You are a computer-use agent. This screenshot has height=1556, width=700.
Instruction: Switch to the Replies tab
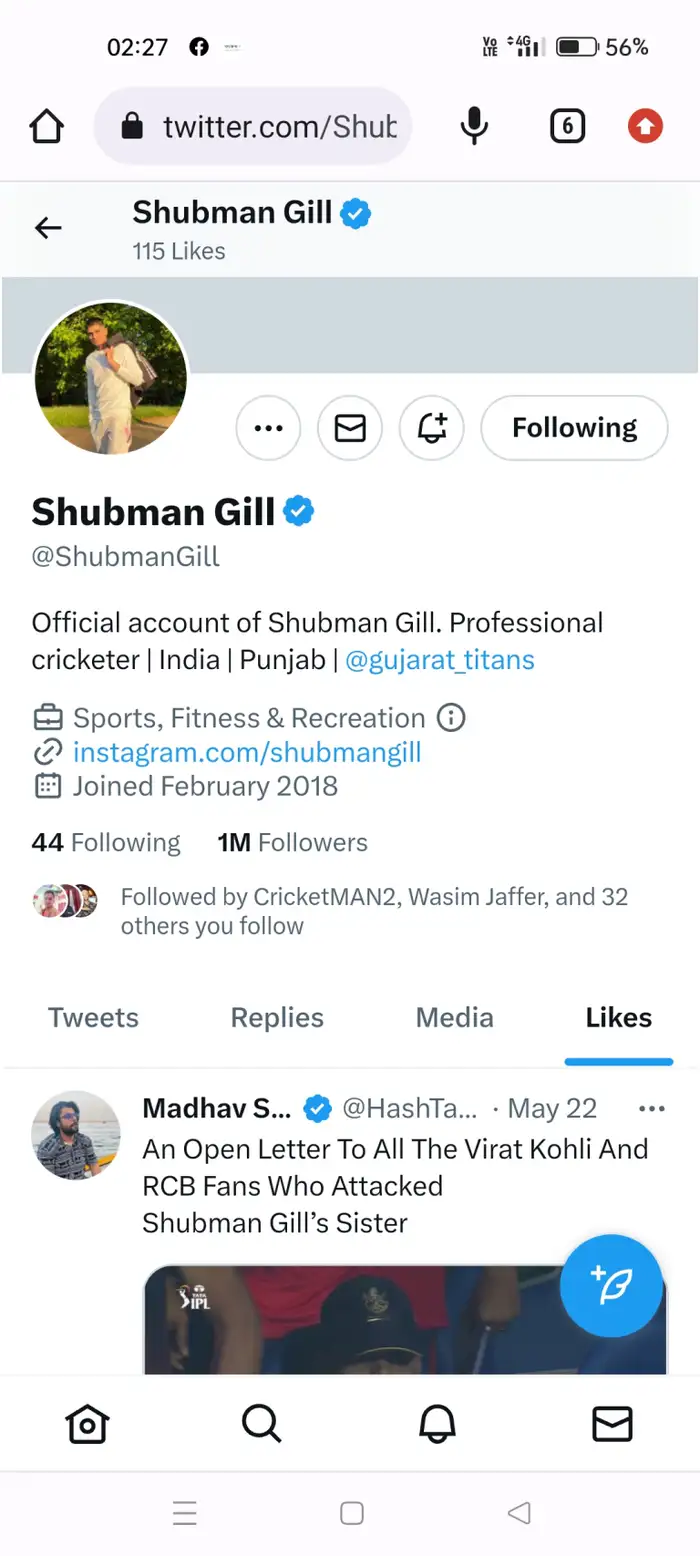[x=277, y=1018]
